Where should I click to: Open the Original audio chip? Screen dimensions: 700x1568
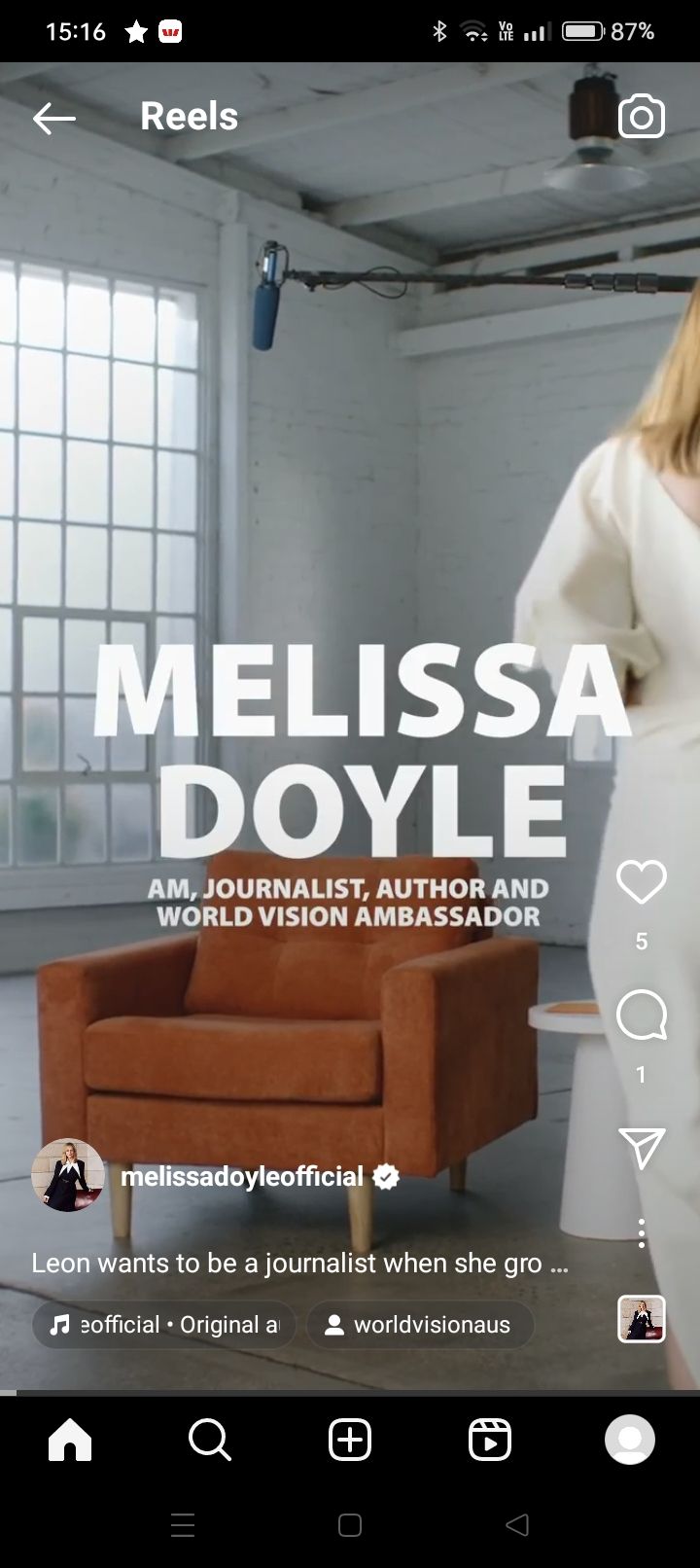click(x=164, y=1325)
